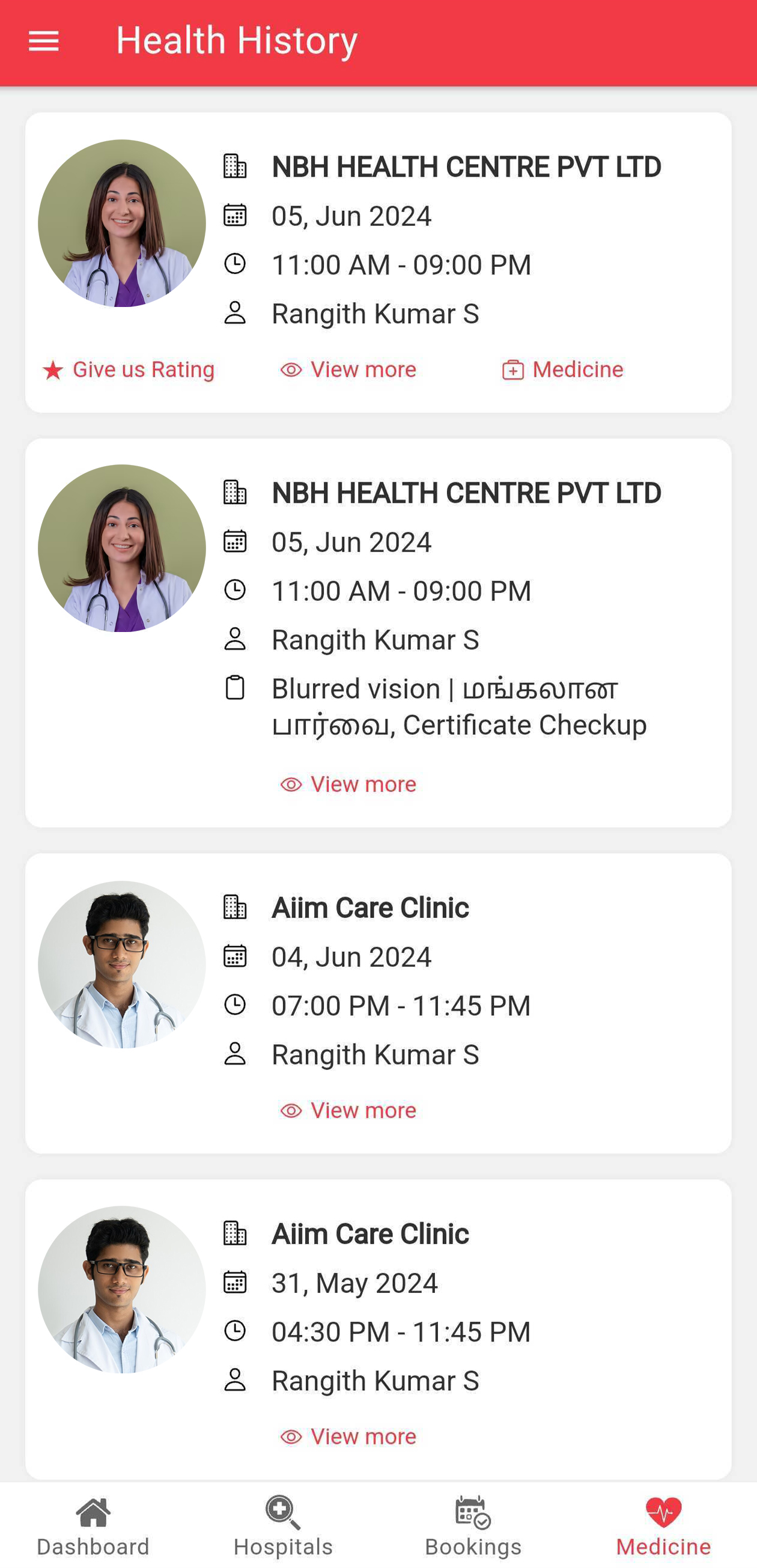Select the Medicine tab in bottom bar
Image resolution: width=757 pixels, height=1568 pixels.
click(x=663, y=1525)
